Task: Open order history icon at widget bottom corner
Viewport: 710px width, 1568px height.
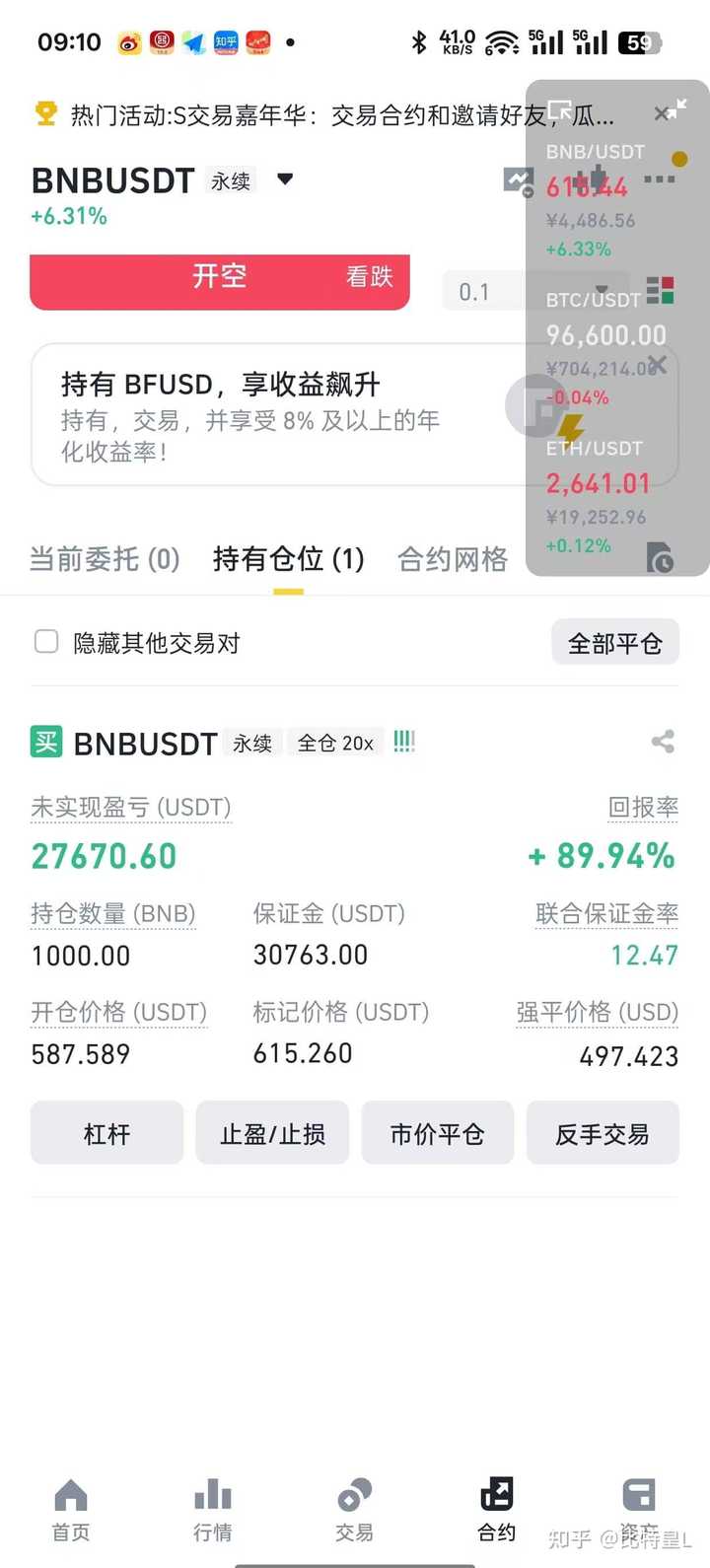Action: 659,557
